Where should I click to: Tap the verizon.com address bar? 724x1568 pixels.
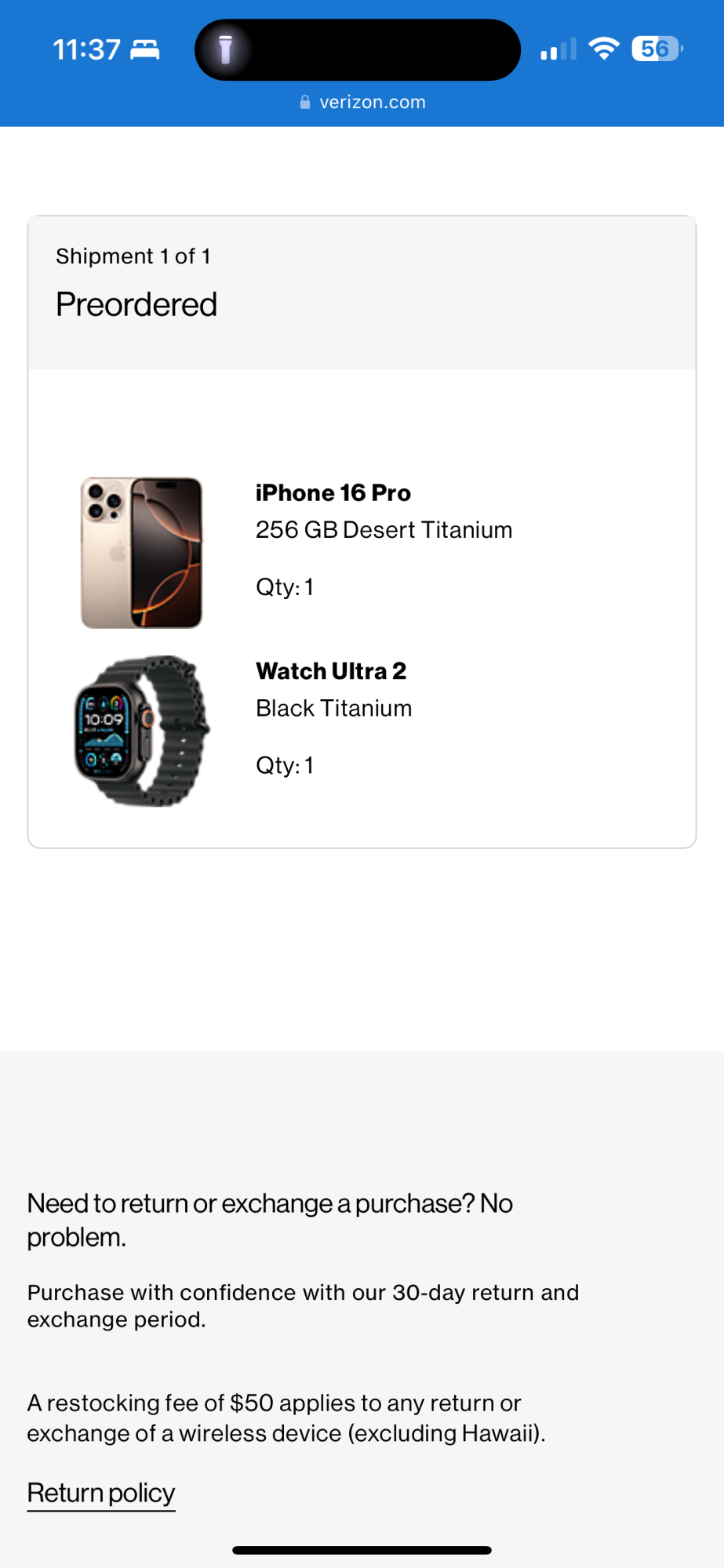pyautogui.click(x=362, y=102)
